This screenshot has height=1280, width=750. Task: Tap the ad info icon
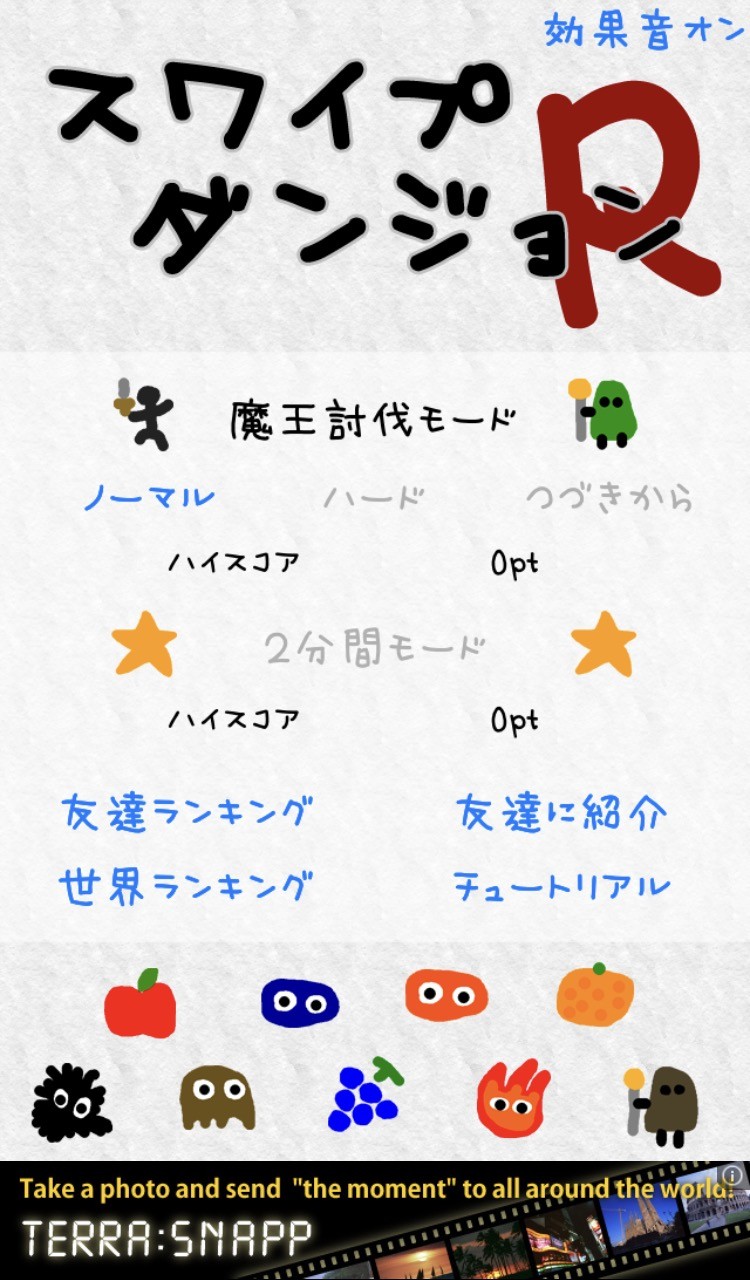(x=733, y=1175)
